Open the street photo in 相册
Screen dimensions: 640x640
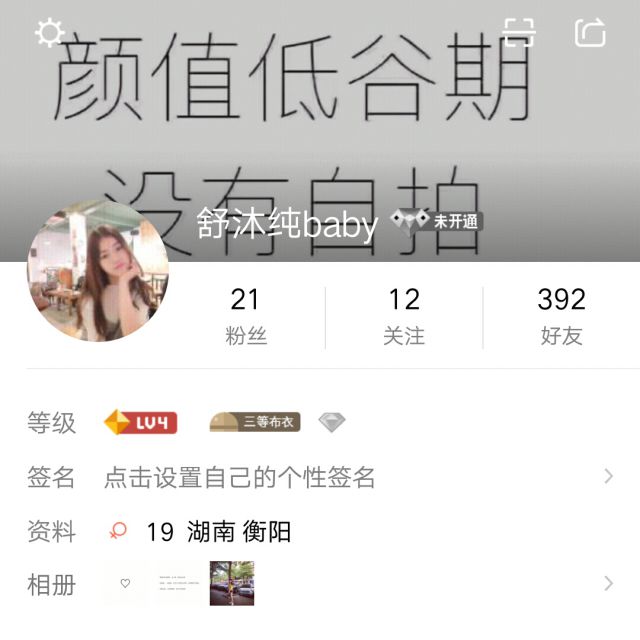(232, 583)
